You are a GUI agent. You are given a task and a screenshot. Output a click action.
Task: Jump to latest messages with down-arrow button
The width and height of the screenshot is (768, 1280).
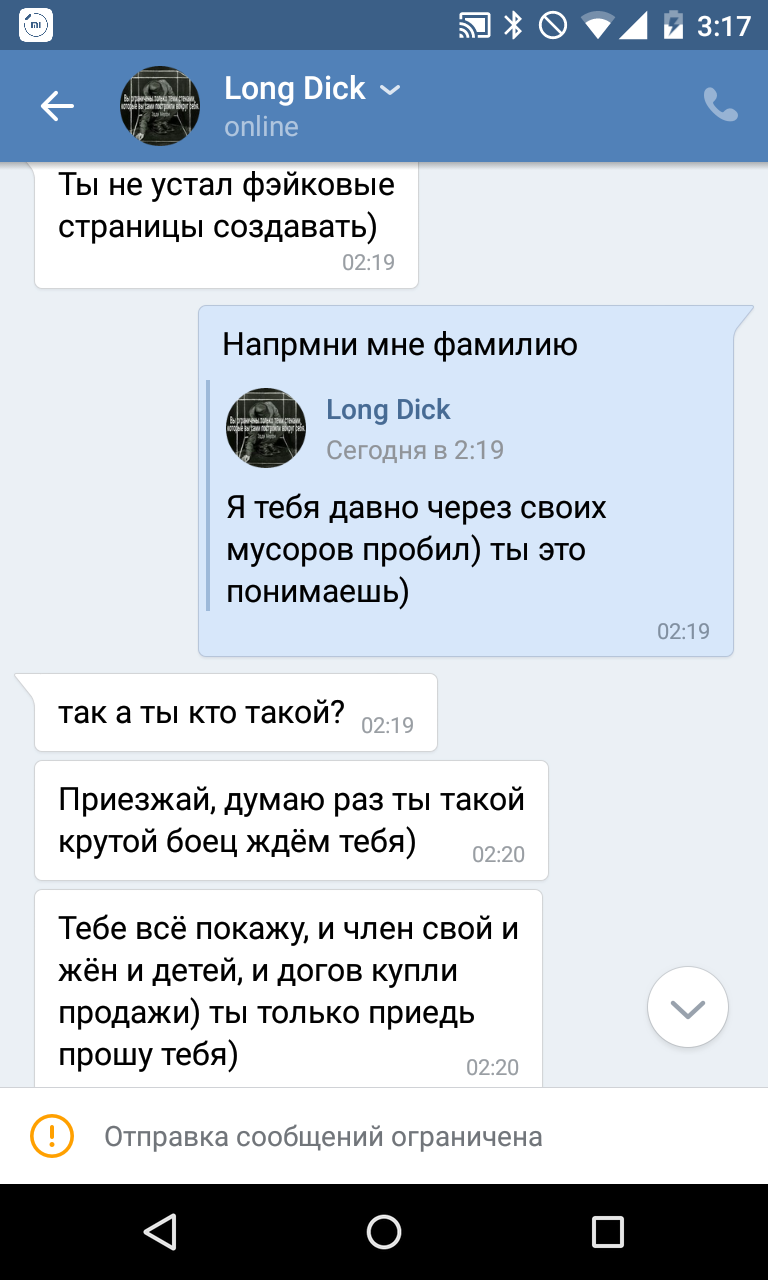tap(688, 1008)
